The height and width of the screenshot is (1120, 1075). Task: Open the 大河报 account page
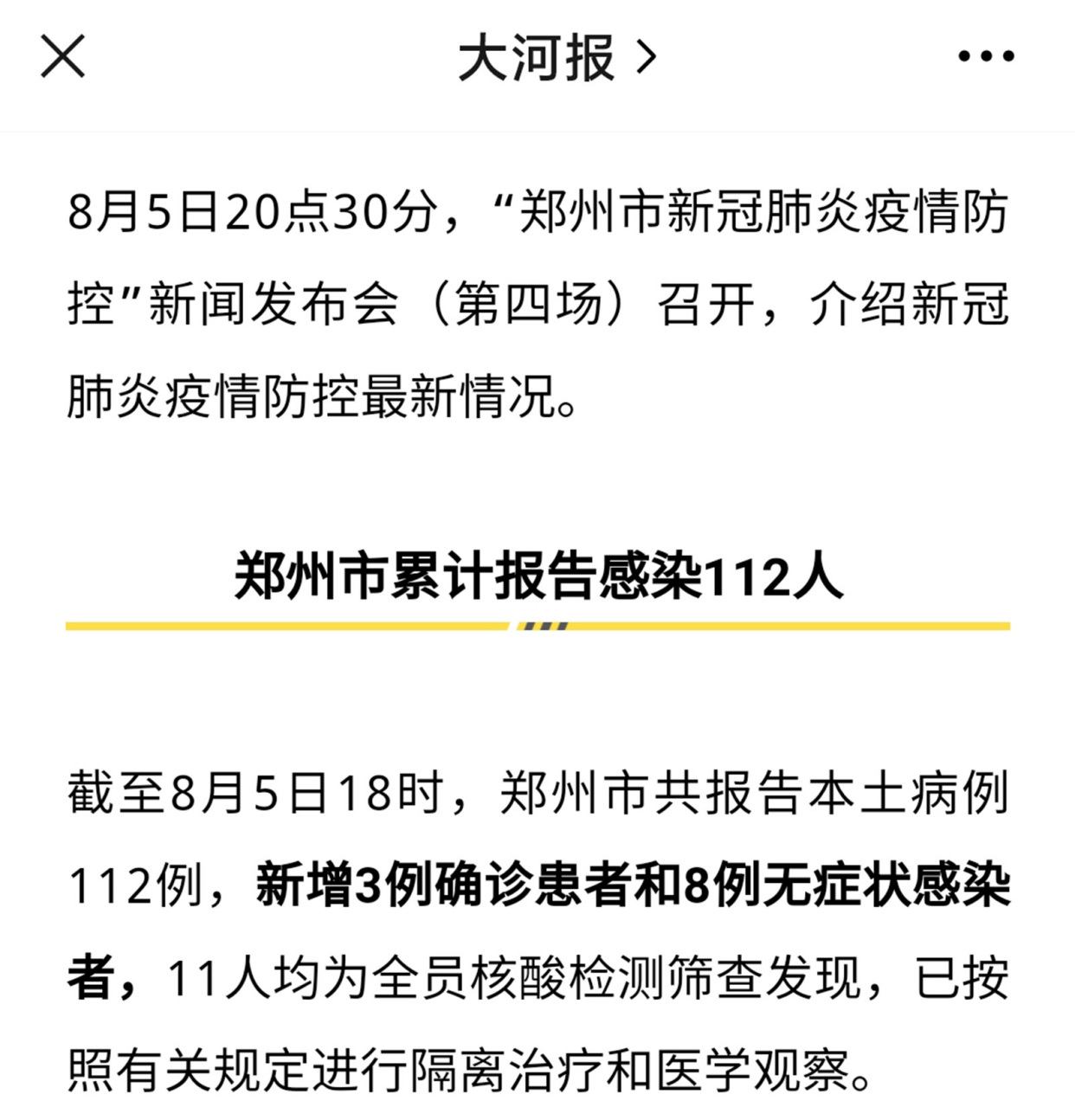(x=556, y=58)
